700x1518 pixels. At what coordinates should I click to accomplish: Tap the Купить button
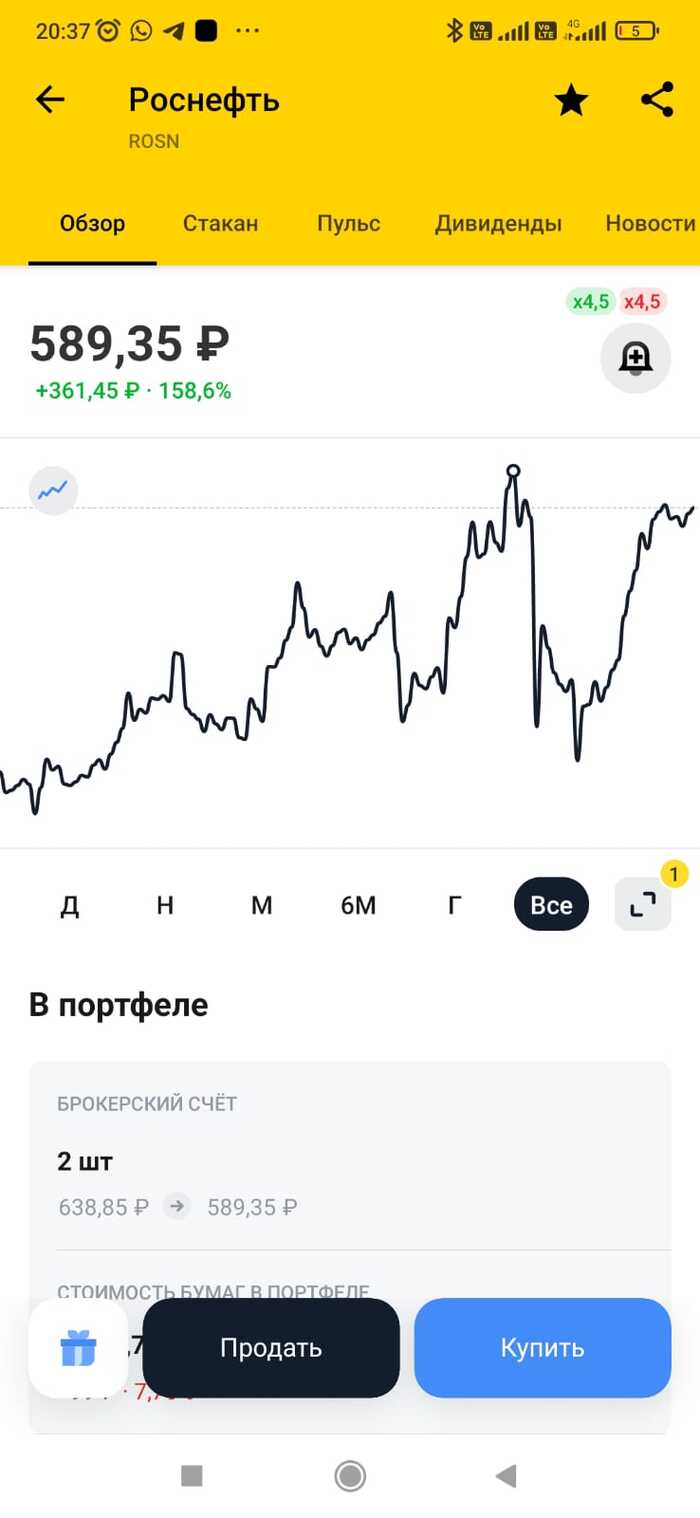542,1347
